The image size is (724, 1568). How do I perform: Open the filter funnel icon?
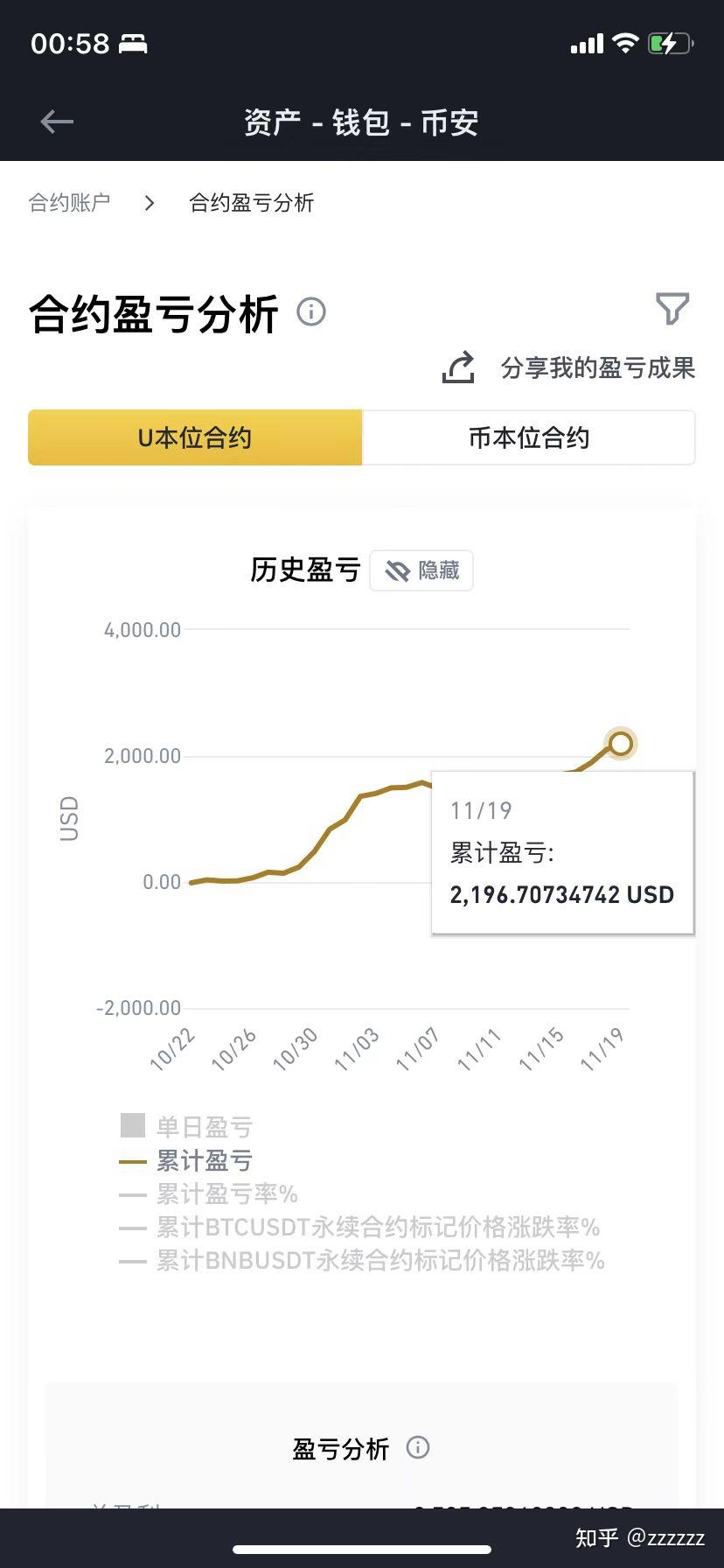(x=672, y=309)
